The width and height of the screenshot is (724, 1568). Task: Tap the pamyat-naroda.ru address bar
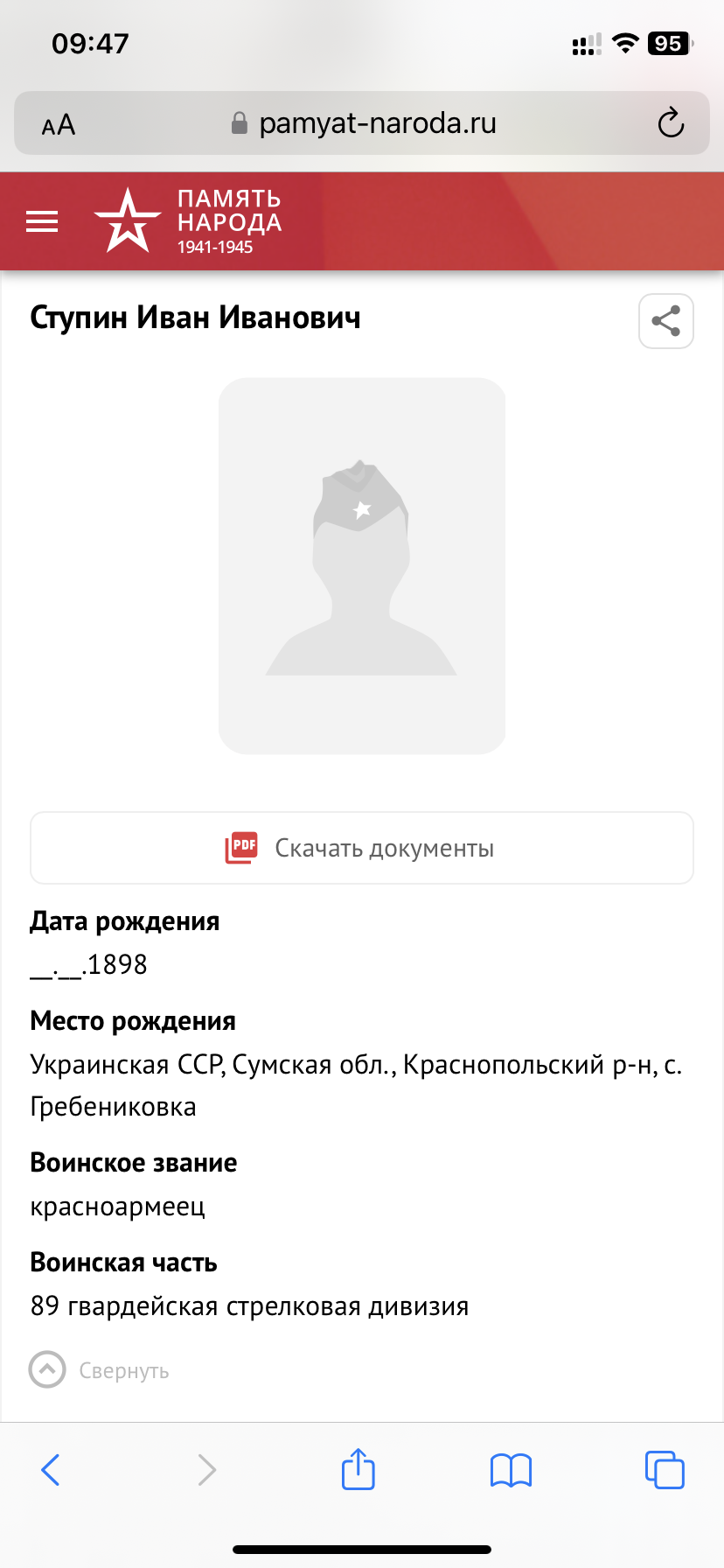tap(364, 123)
